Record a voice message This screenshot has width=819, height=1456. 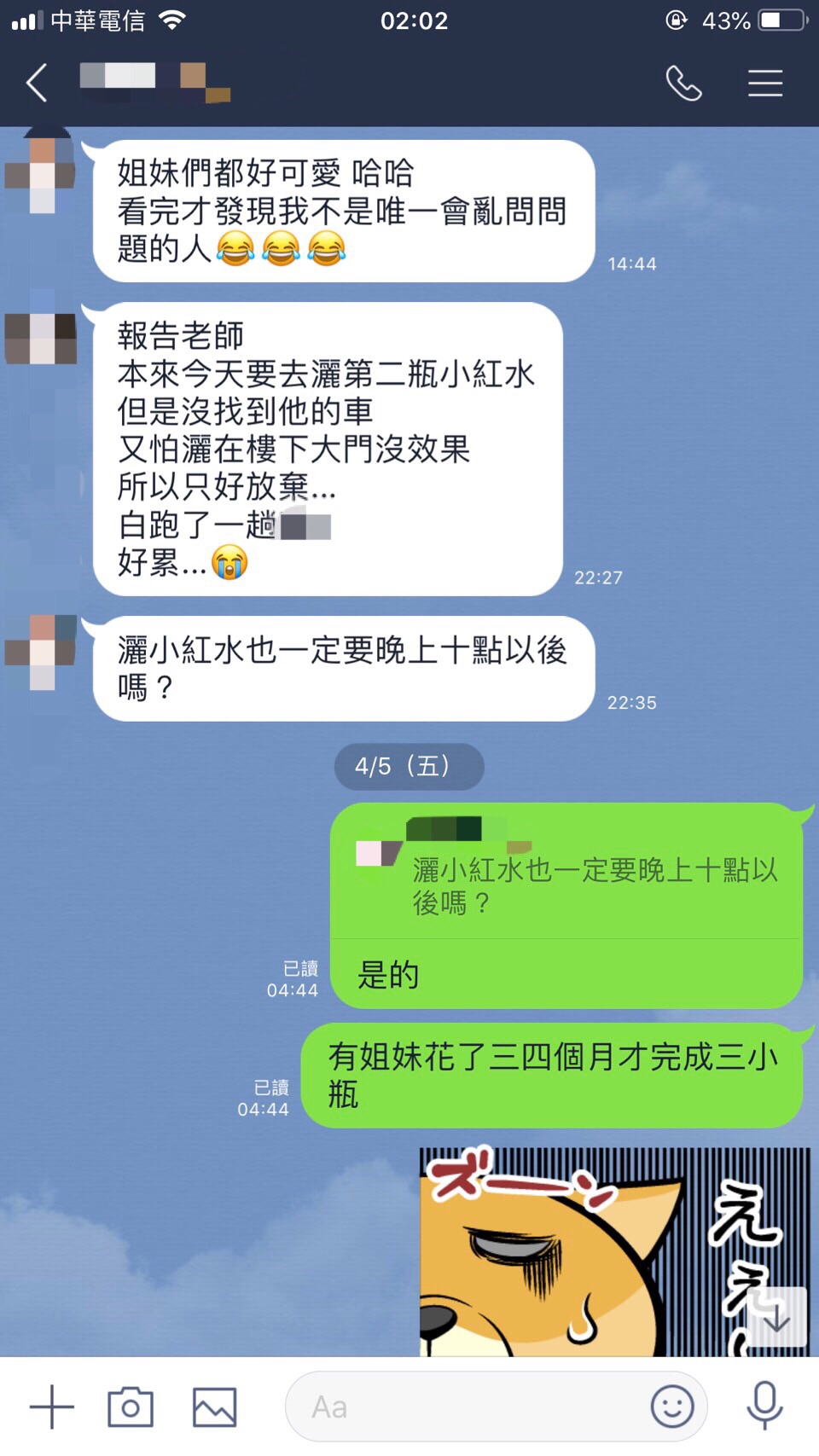[764, 1407]
